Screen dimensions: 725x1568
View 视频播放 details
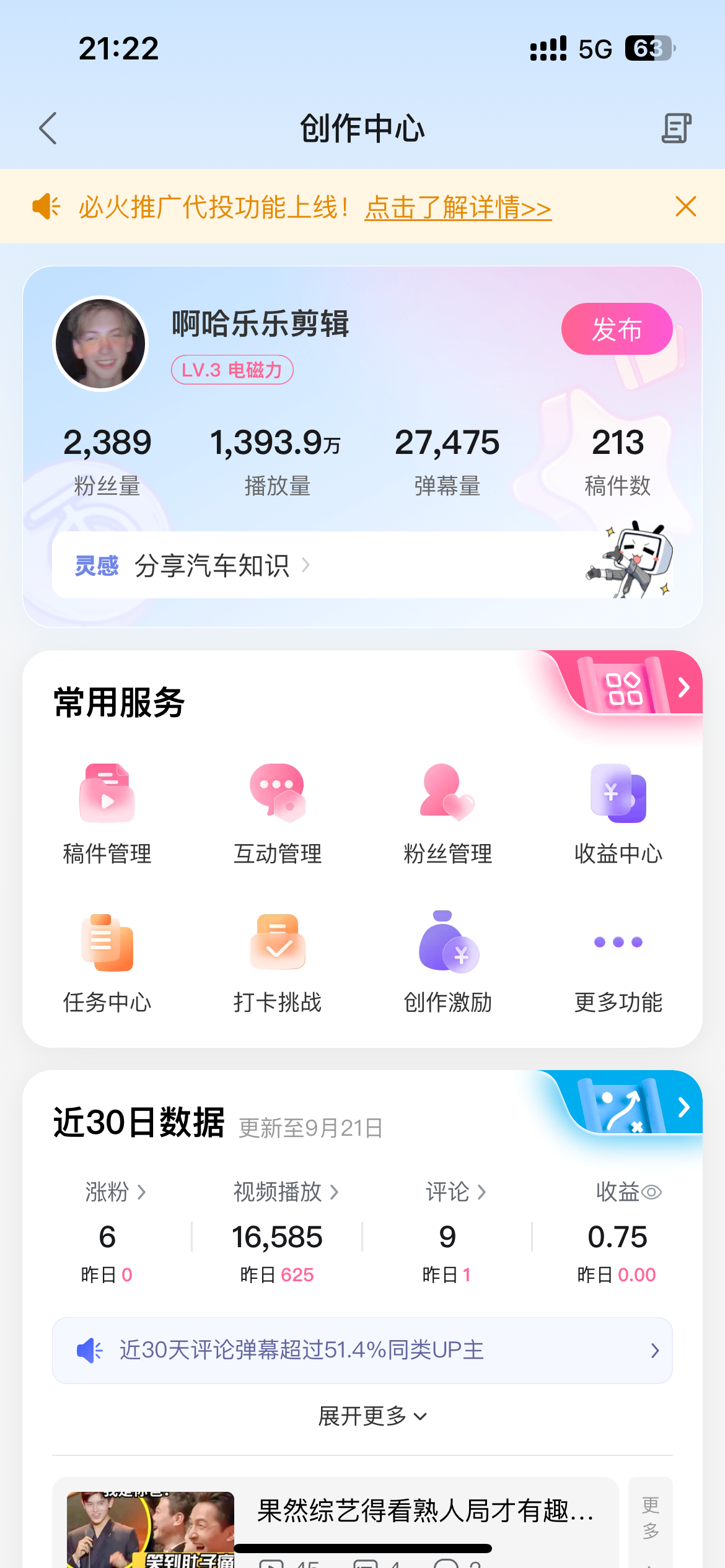(x=285, y=1191)
